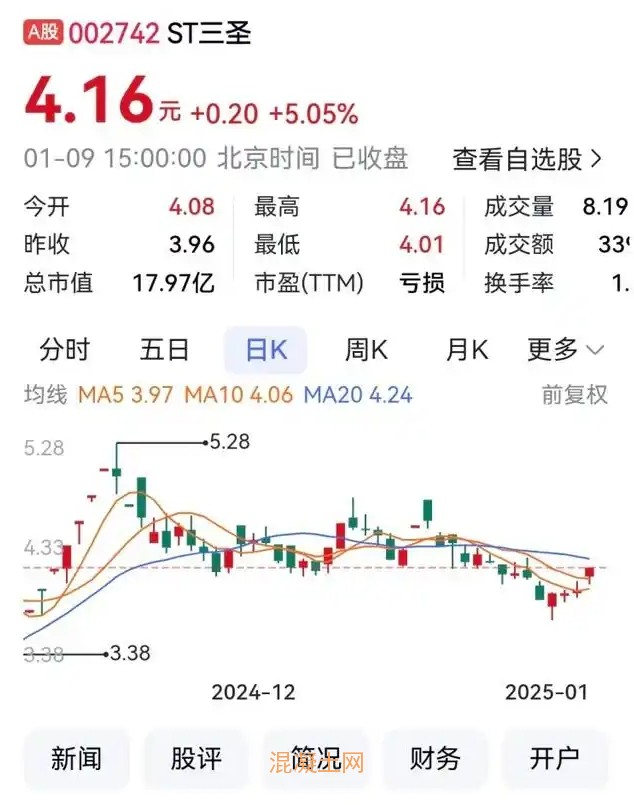Open the 新闻 section
Screen dimensions: 634x805
pos(76,759)
